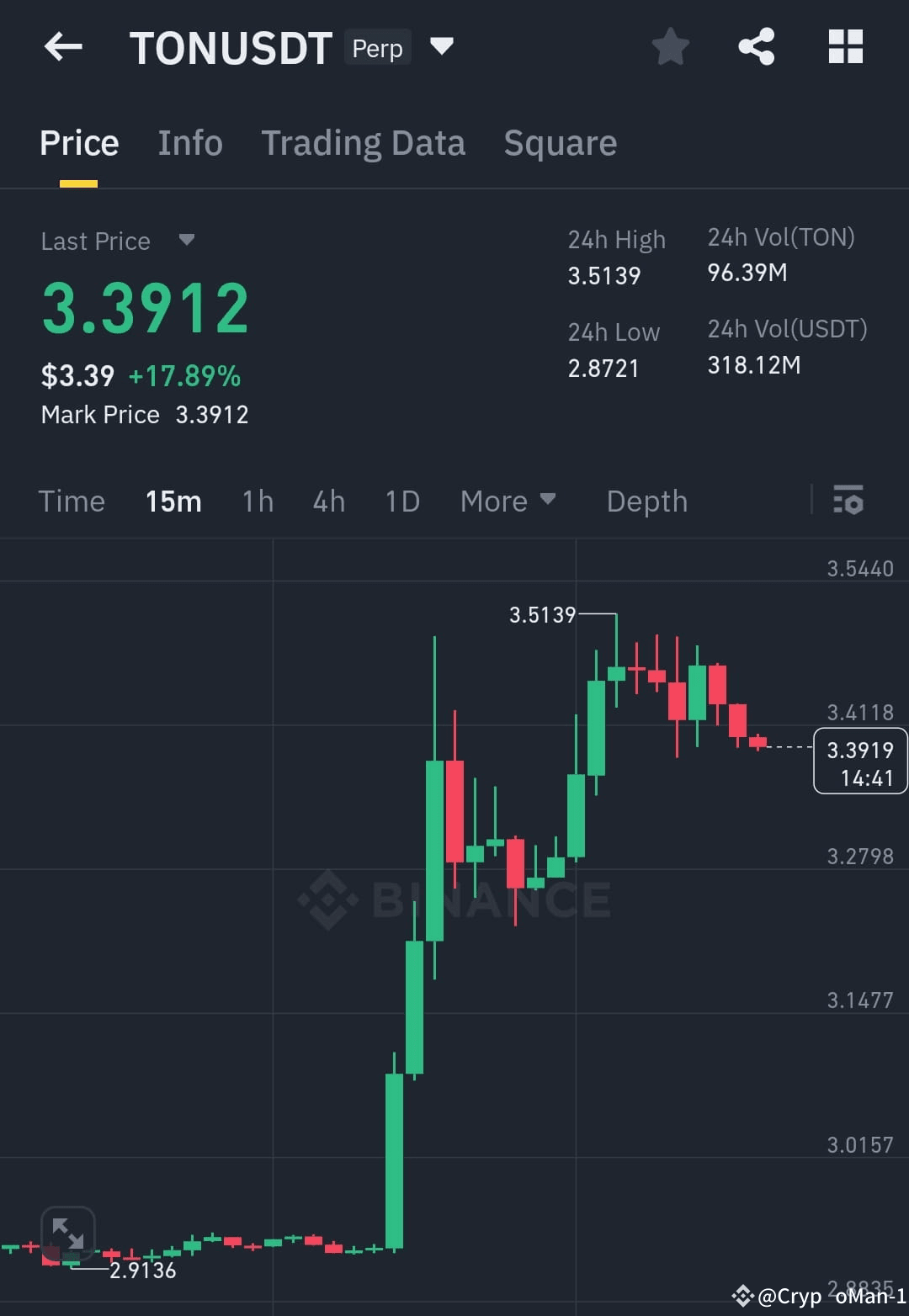Screen dimensions: 909x1316
Task: Tap the expand chart icon bottom left
Action: pos(70,1234)
